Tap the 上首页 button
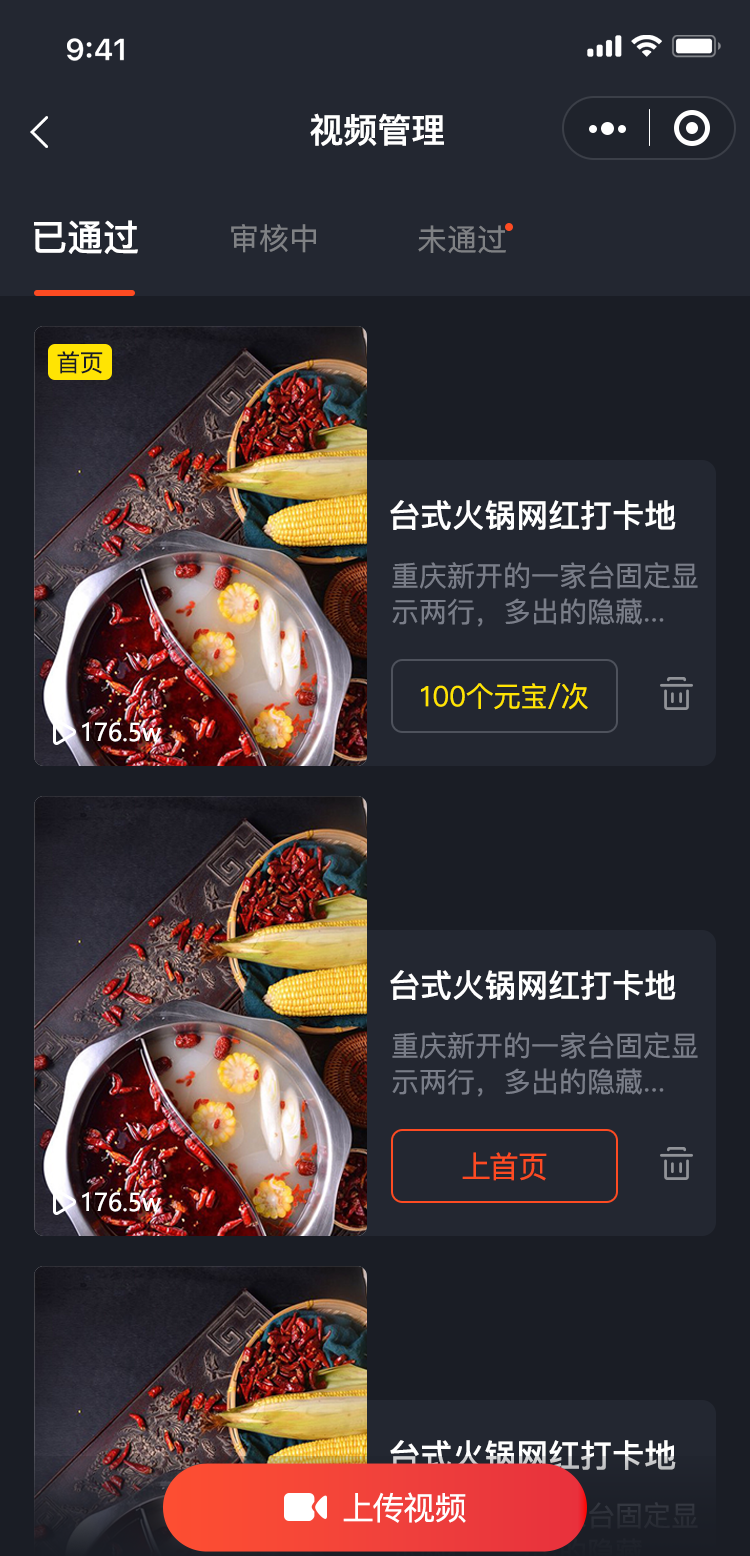Viewport: 750px width, 1556px height. [504, 1166]
